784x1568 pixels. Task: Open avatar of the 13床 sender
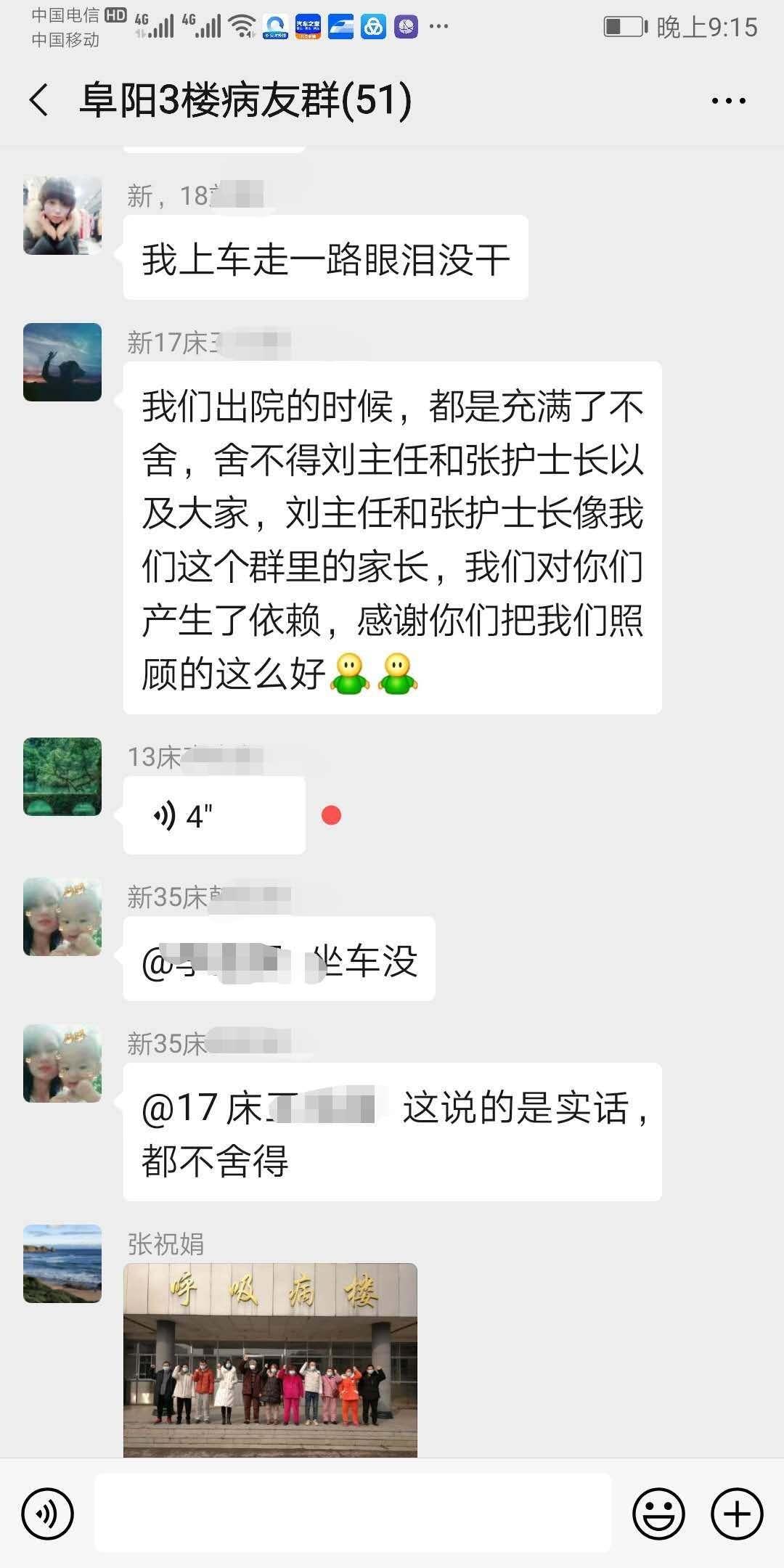(x=62, y=777)
